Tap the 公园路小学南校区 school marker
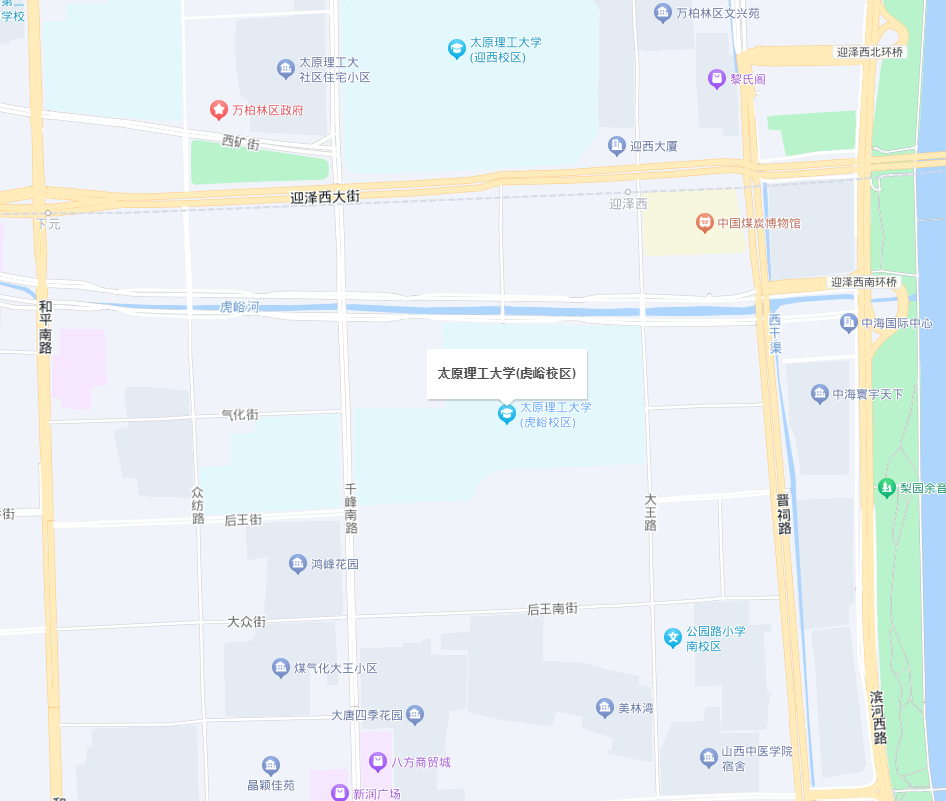 [673, 638]
